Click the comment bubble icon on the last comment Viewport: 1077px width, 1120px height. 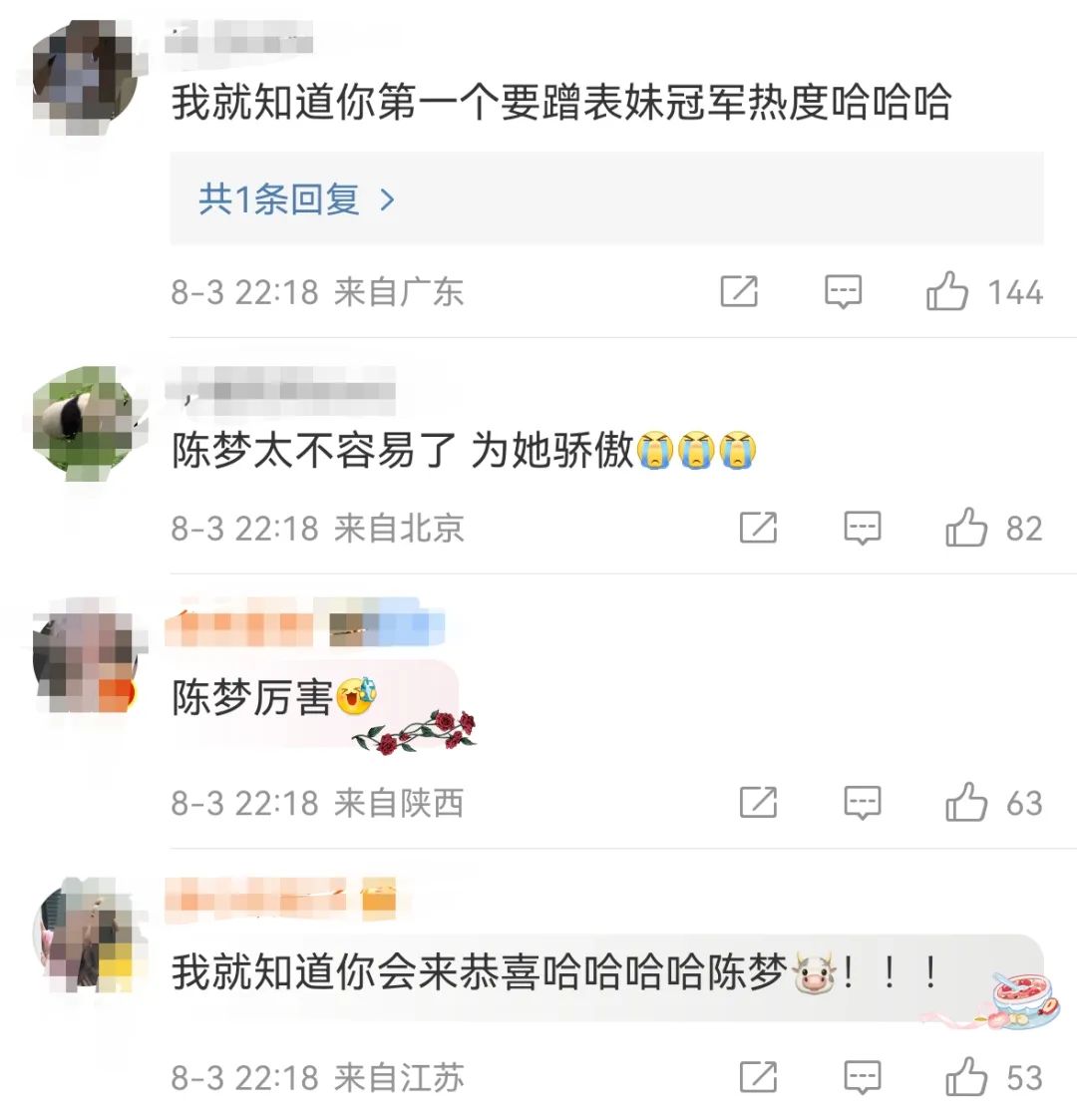(861, 1077)
